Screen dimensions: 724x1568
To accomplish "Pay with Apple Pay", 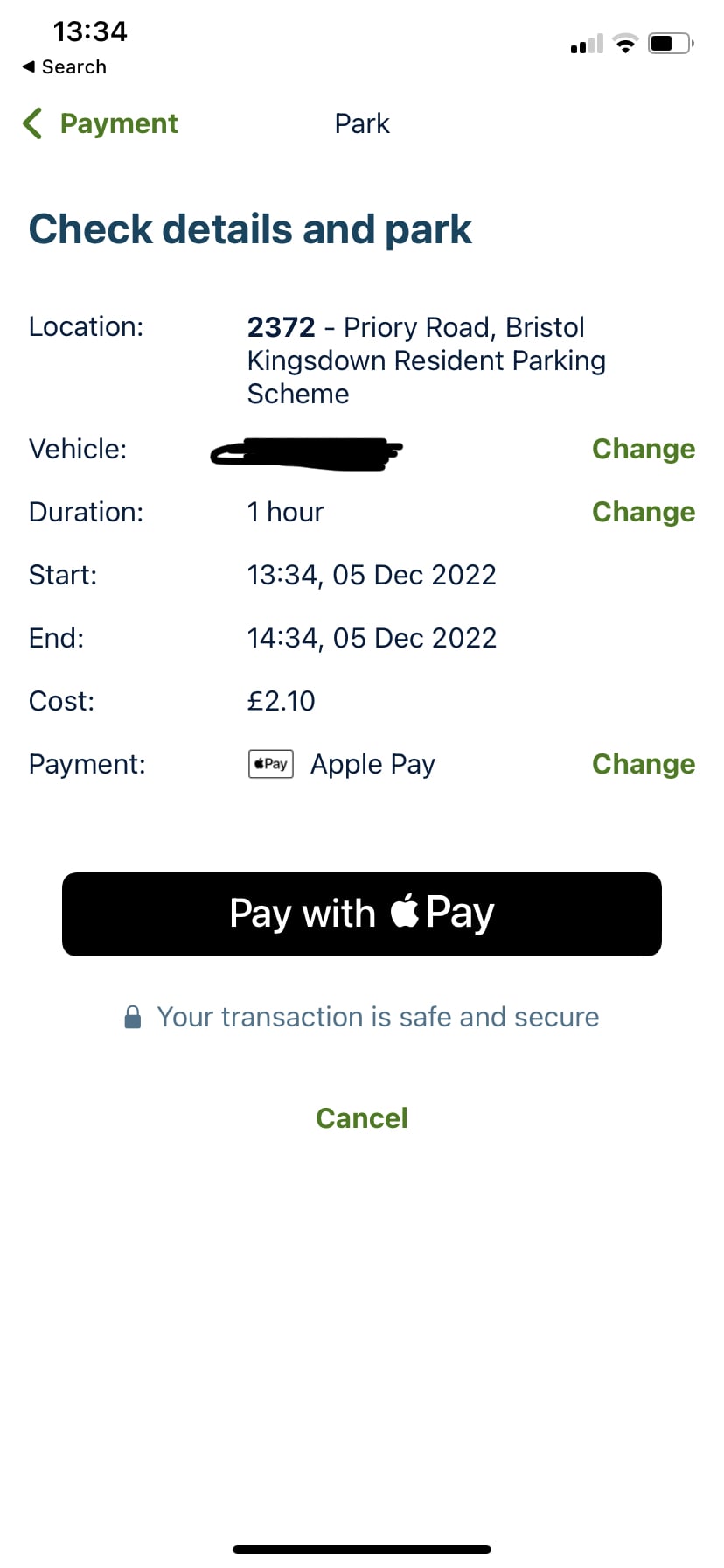I will point(361,913).
